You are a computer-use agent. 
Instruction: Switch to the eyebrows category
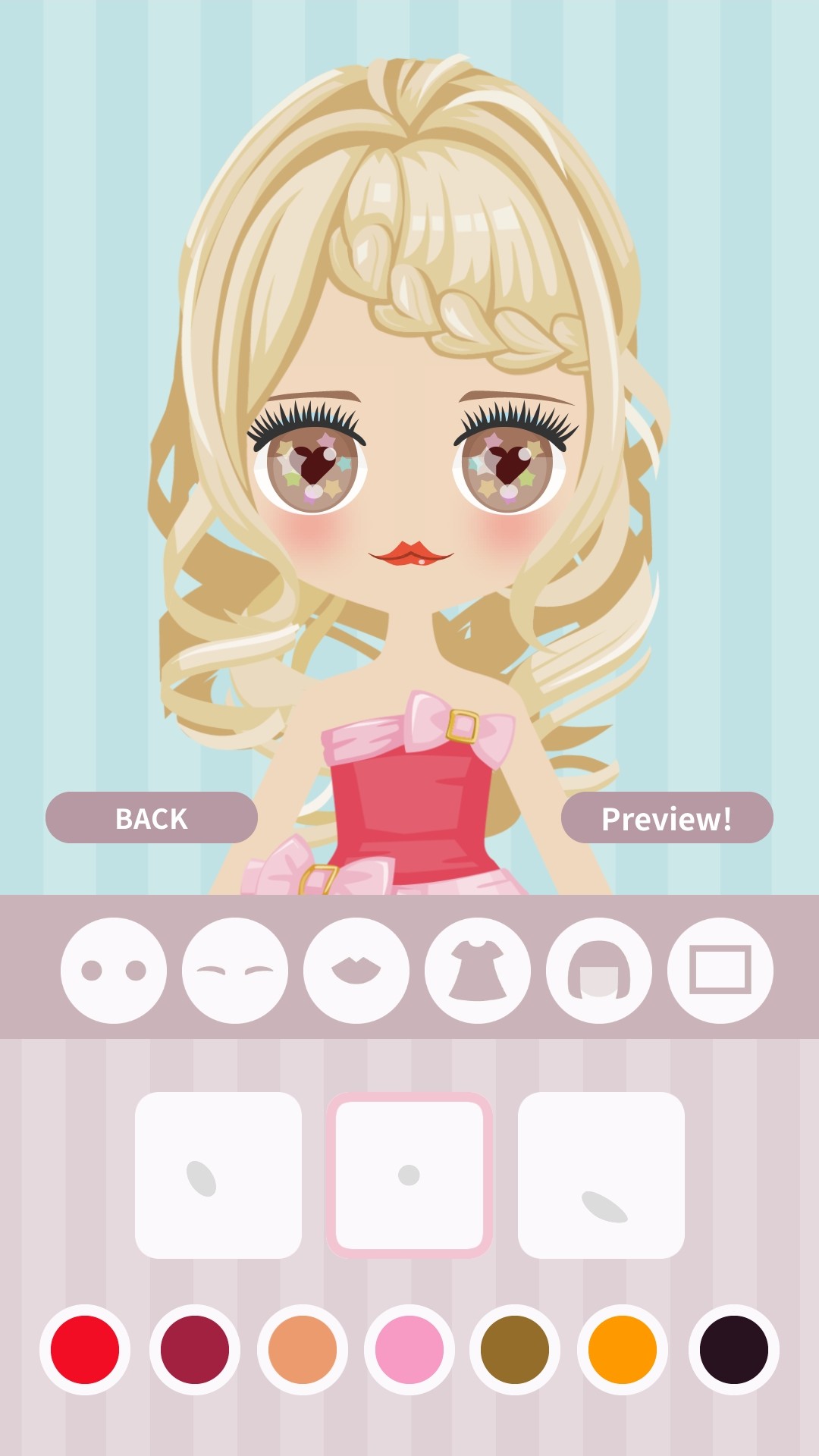point(235,971)
